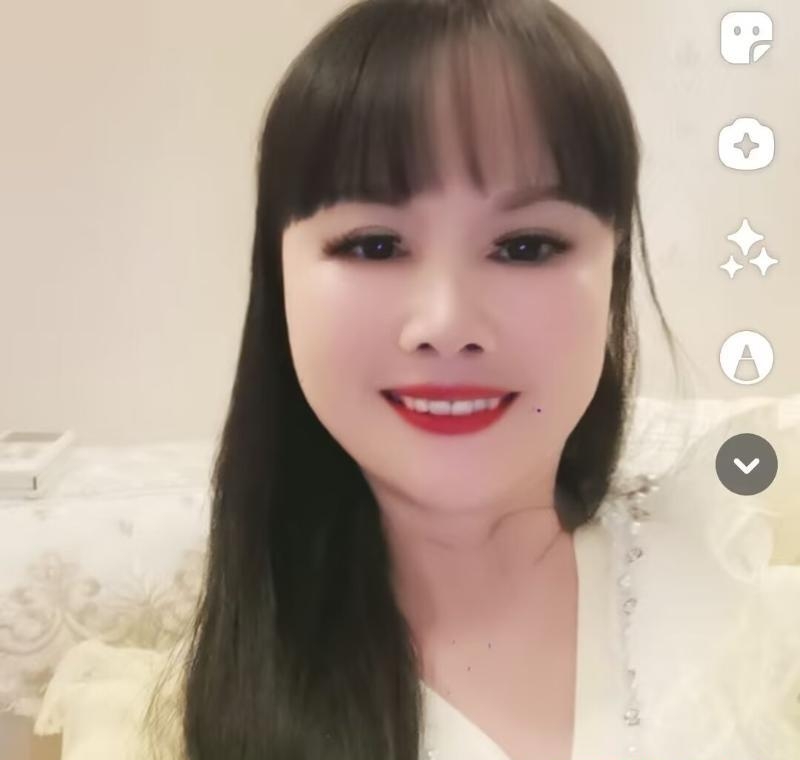Open the effects tool

click(x=746, y=146)
